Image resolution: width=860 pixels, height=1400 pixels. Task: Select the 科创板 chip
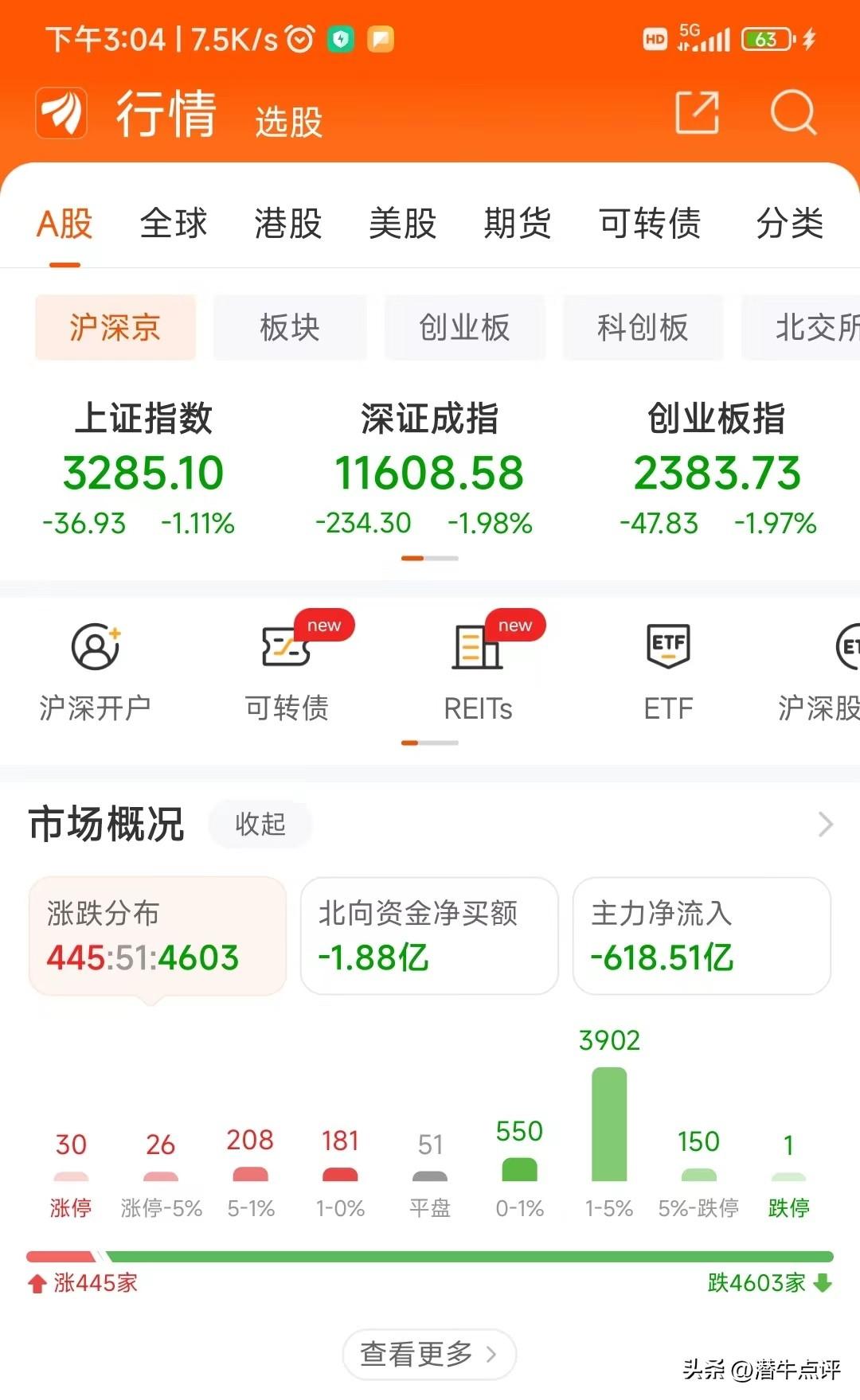point(643,327)
